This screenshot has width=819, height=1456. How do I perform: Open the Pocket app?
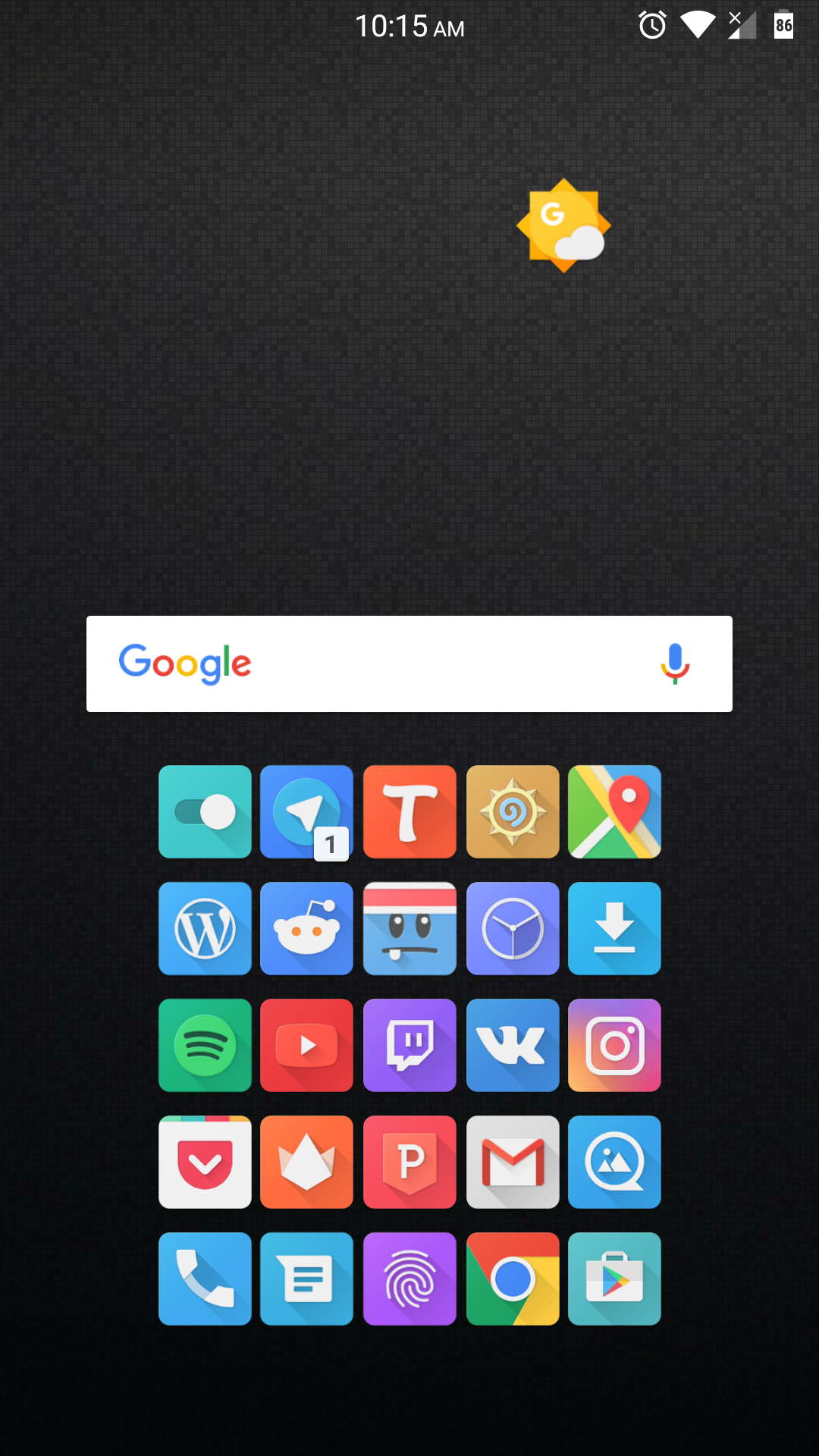[x=205, y=1163]
